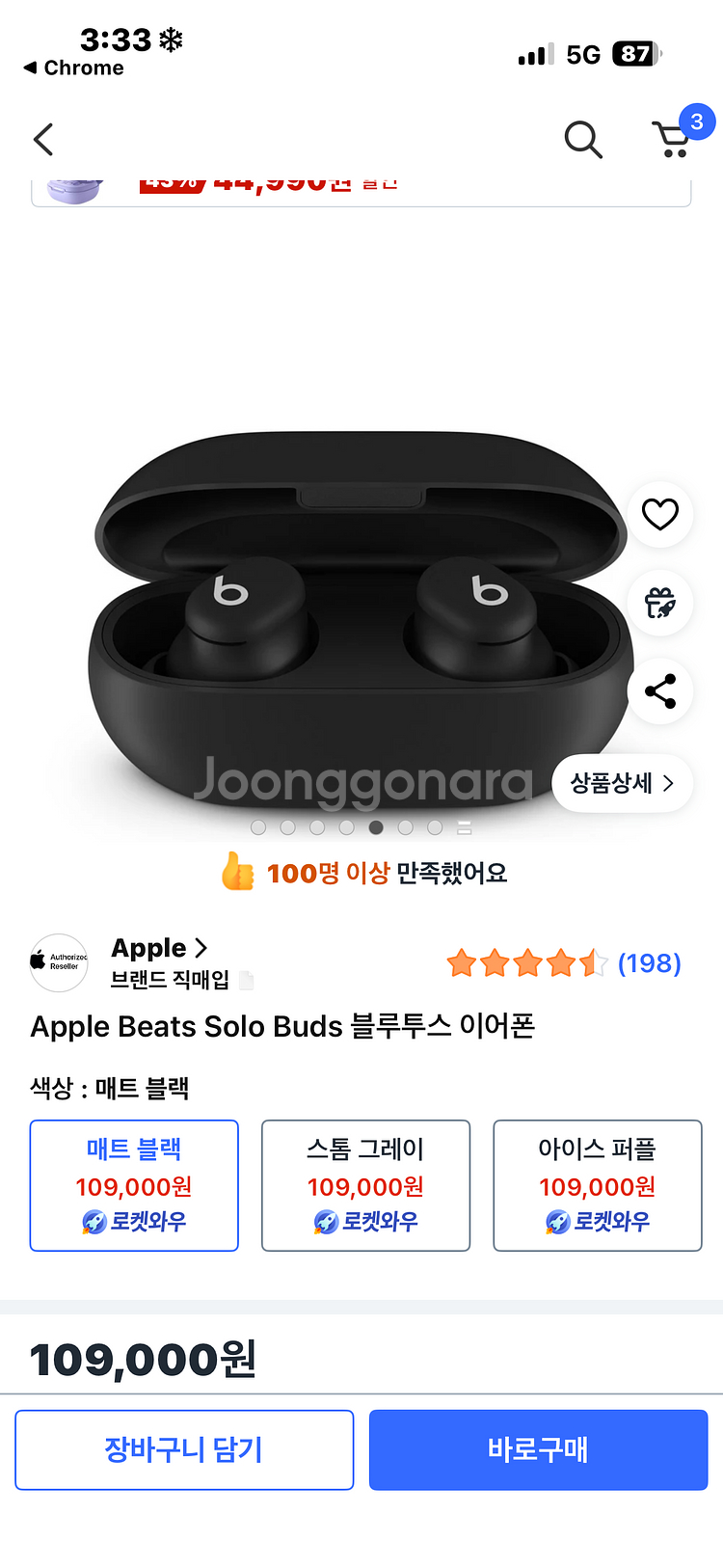Screen dimensions: 723x1568
Task: View the 198 customer reviews
Action: (x=649, y=963)
